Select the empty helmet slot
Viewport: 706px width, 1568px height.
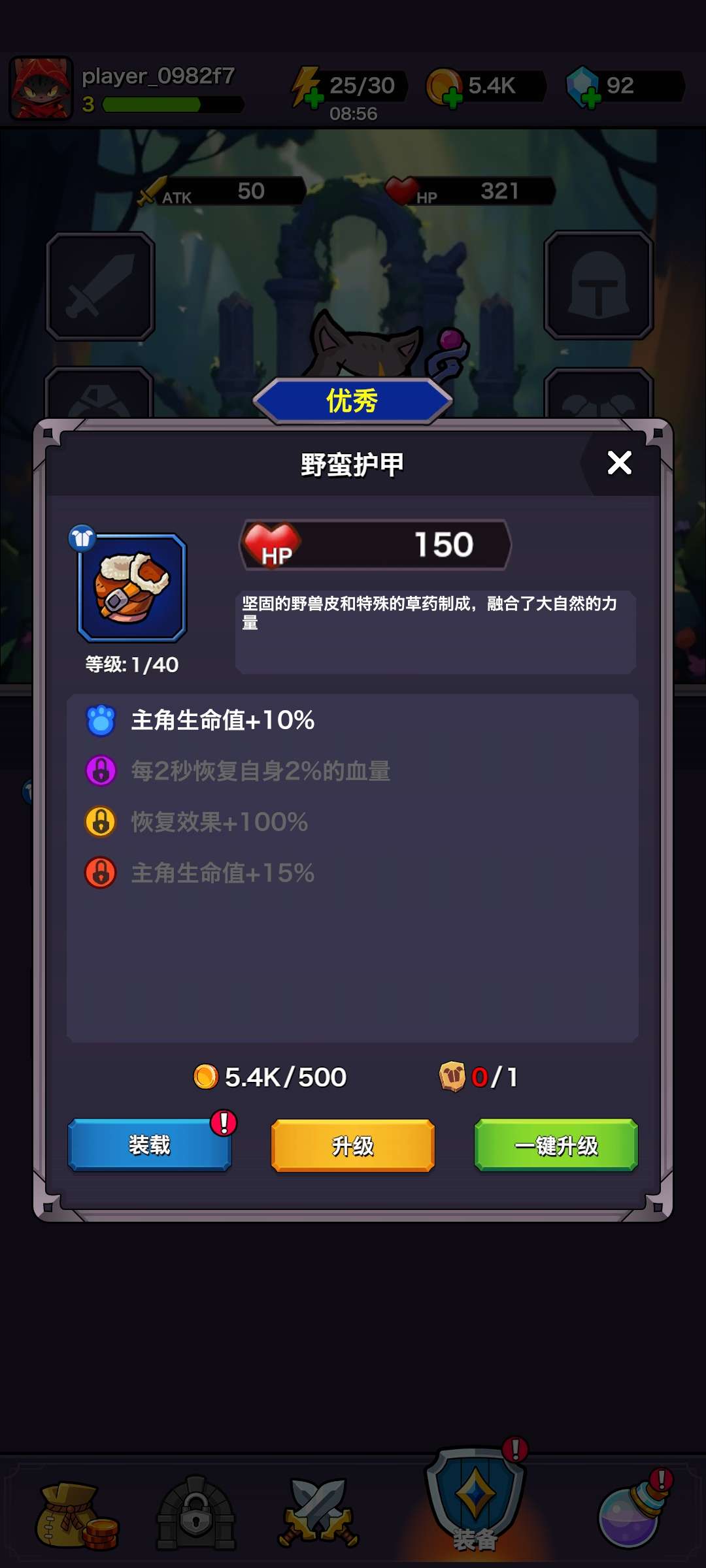(598, 286)
